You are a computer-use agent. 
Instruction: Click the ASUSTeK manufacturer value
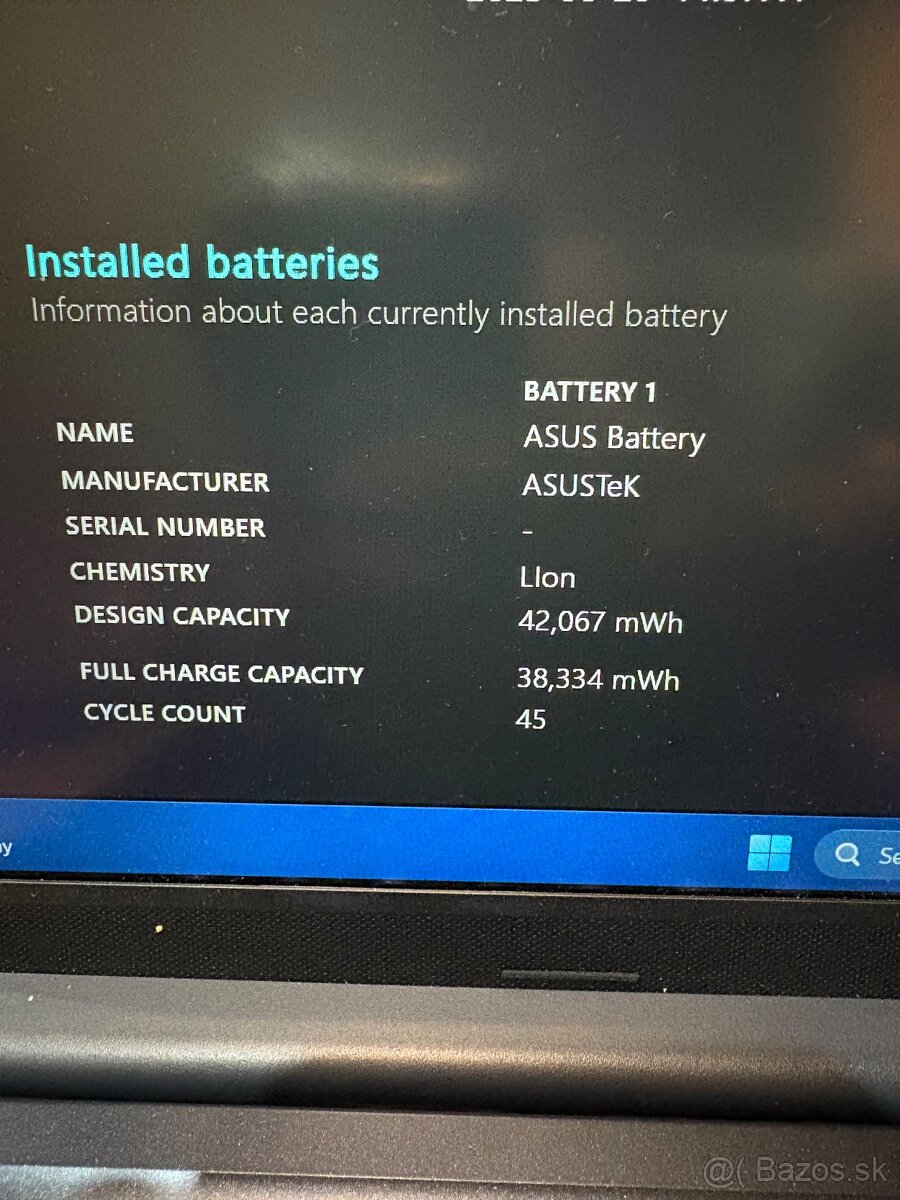(x=582, y=487)
